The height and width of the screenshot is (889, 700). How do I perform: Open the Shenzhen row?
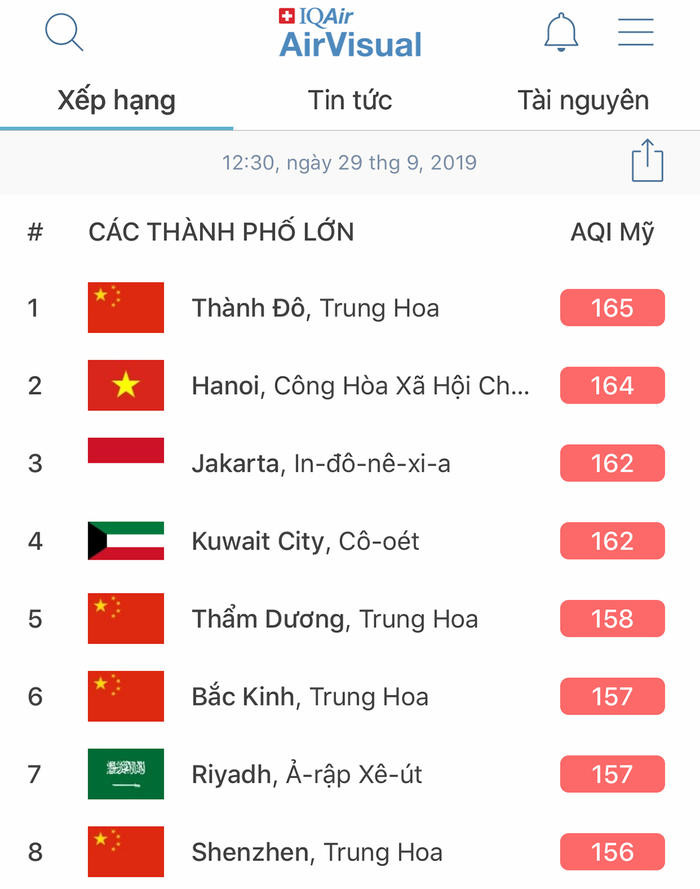coord(316,852)
